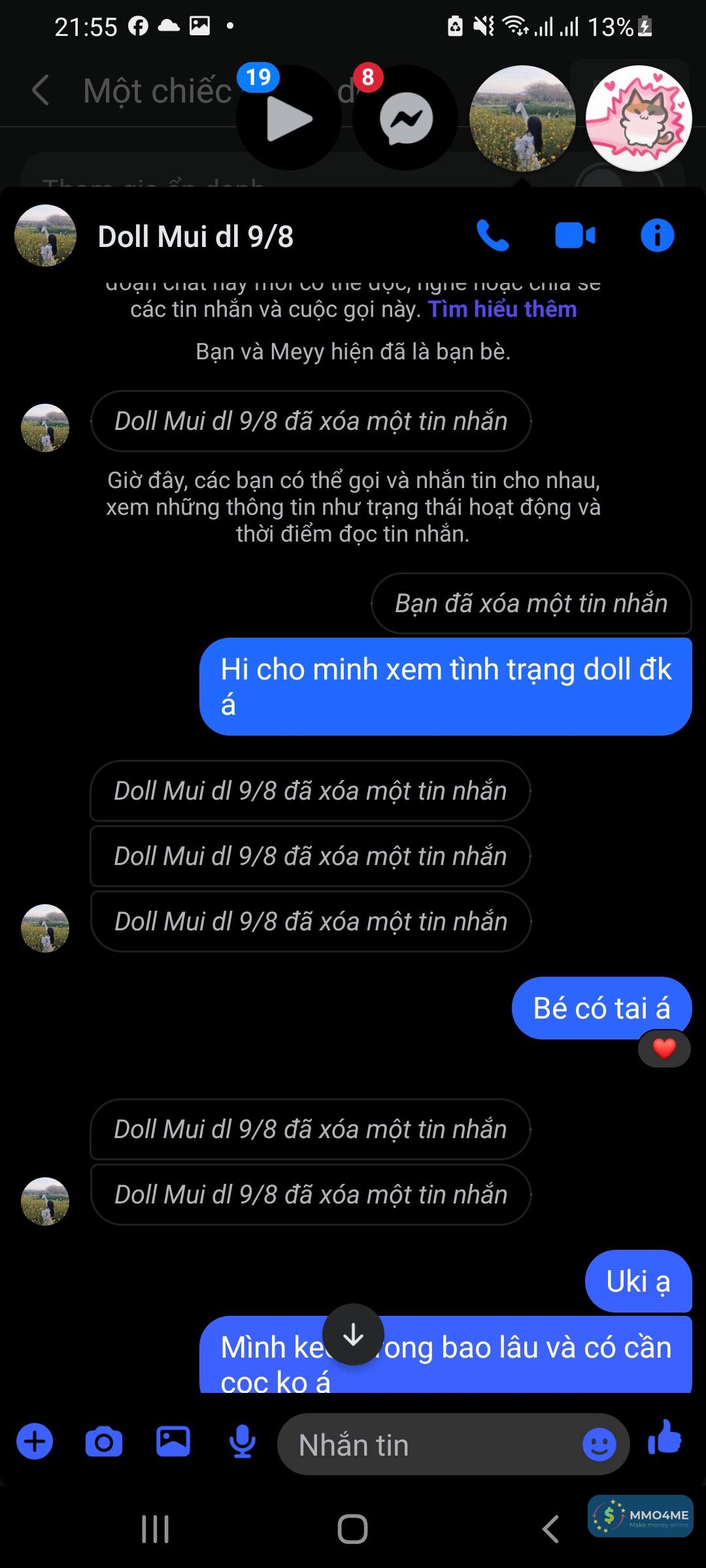Open Doll Mui dl 9/8 profile from header
706x1568 pixels.
pos(195,237)
